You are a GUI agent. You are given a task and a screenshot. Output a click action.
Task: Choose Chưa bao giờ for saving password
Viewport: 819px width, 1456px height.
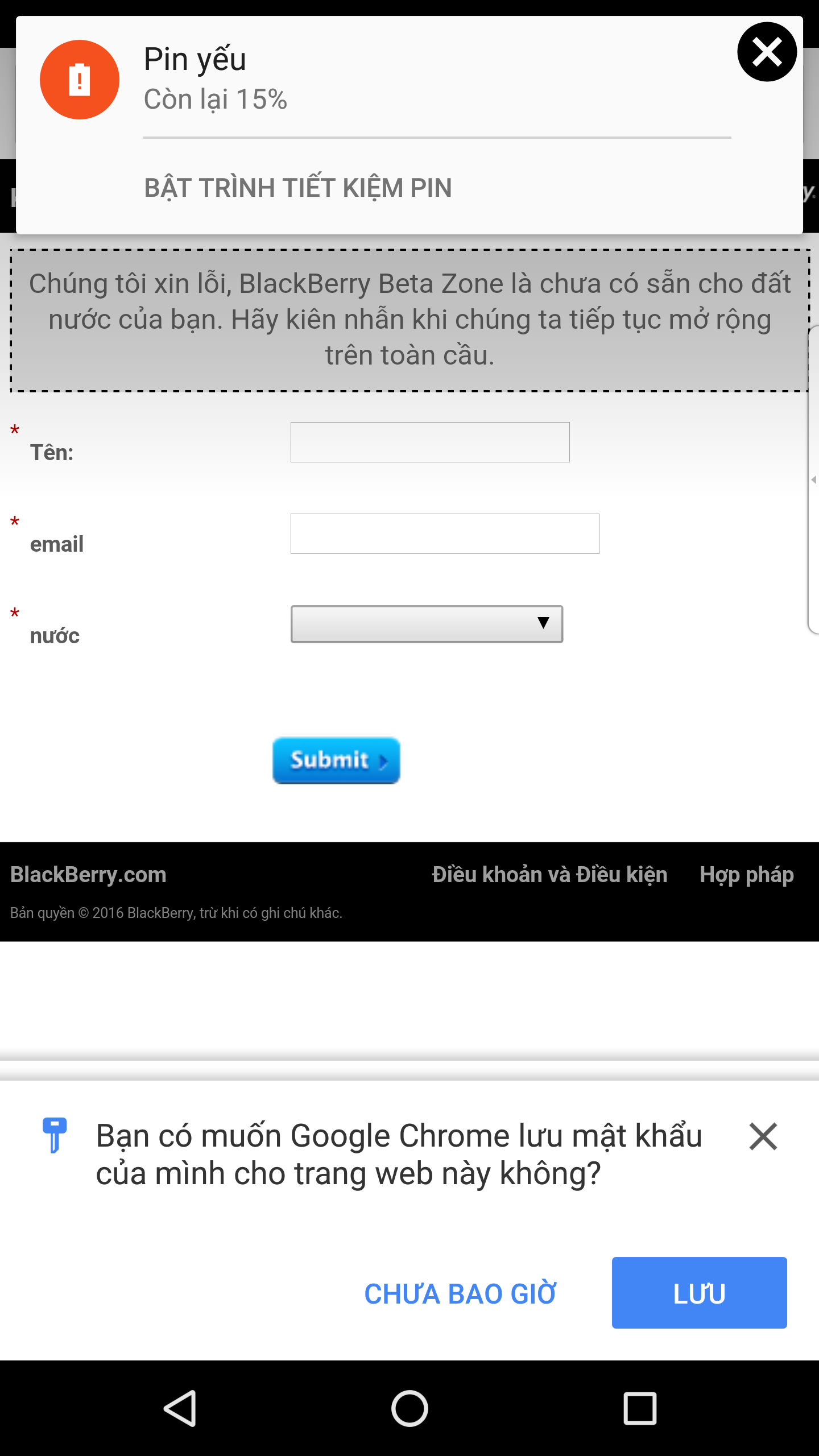[460, 1293]
